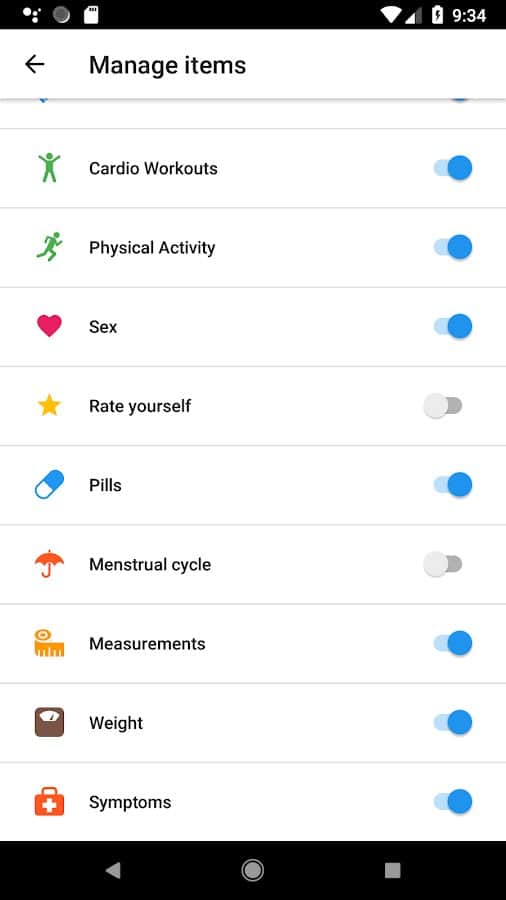Toggle off Pills tracking
The height and width of the screenshot is (900, 506).
pyautogui.click(x=453, y=485)
